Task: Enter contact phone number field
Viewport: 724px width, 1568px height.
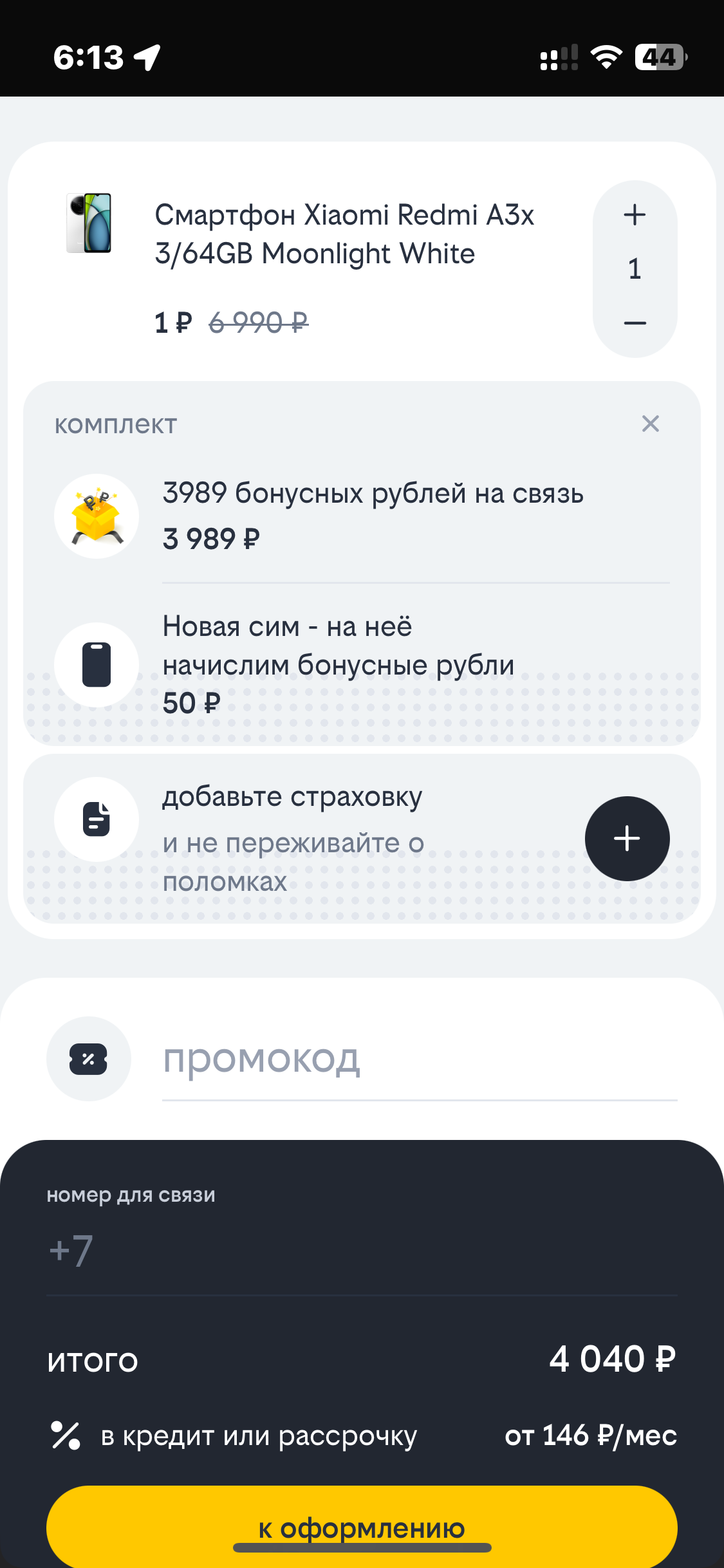Action: point(360,1251)
